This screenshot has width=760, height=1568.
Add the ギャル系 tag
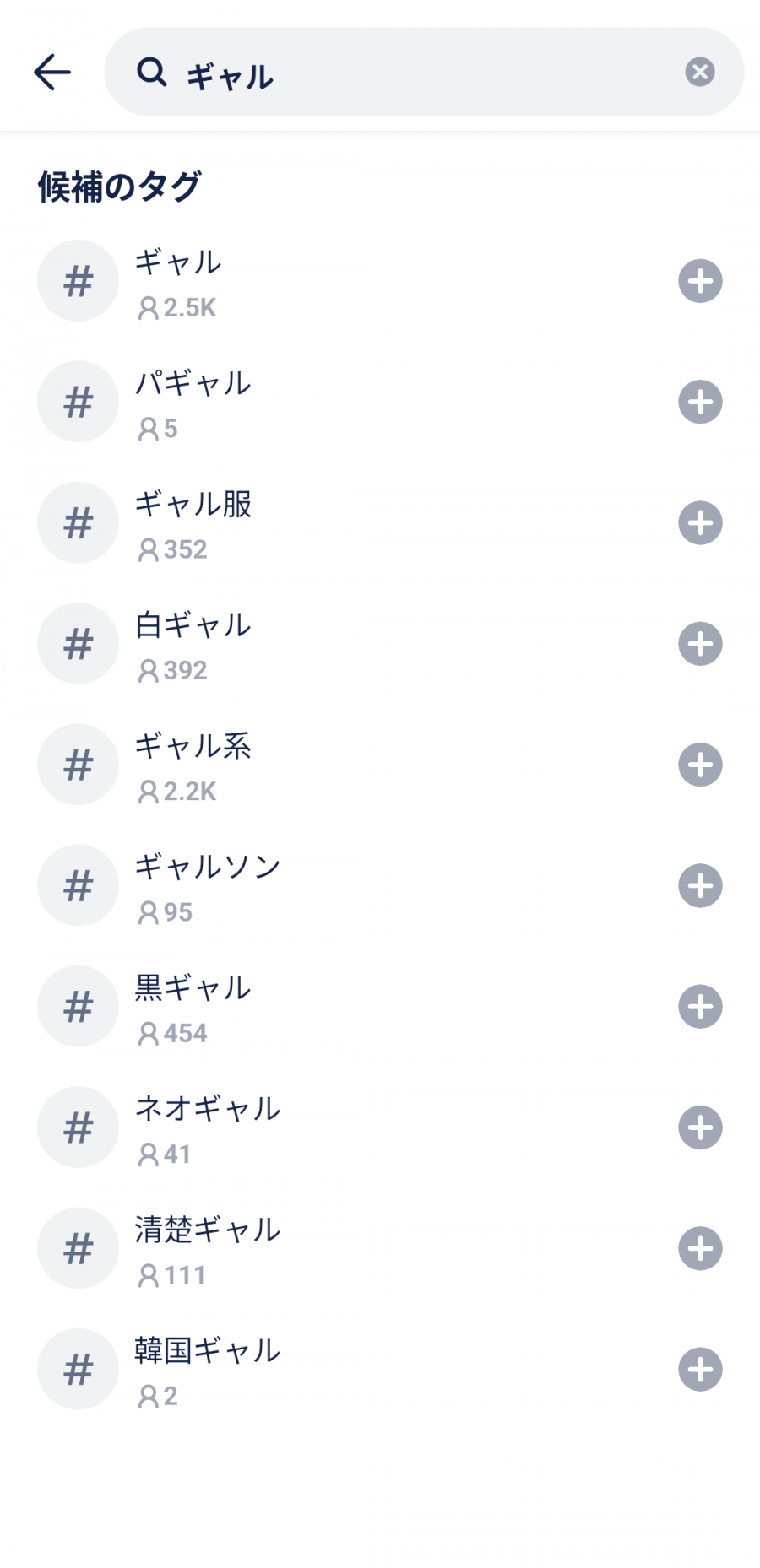700,765
